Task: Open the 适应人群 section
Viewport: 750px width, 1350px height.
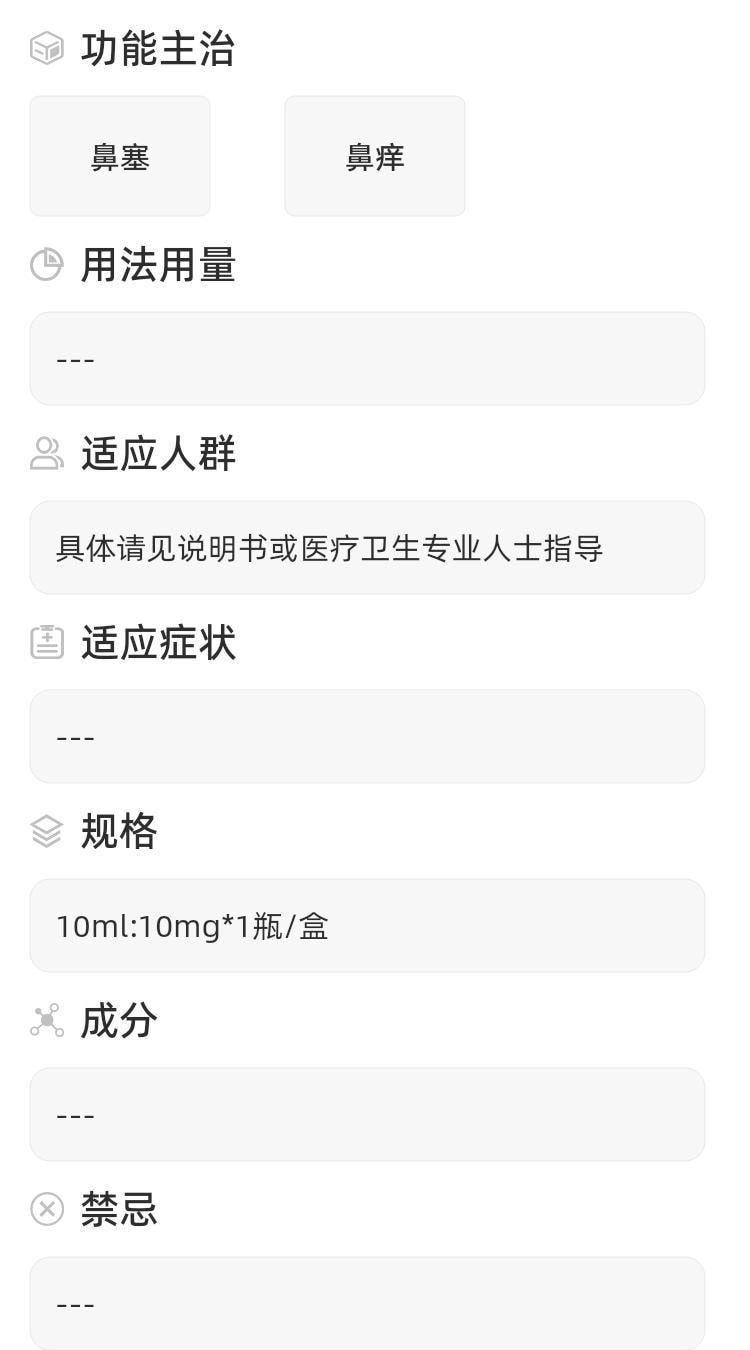Action: click(159, 454)
